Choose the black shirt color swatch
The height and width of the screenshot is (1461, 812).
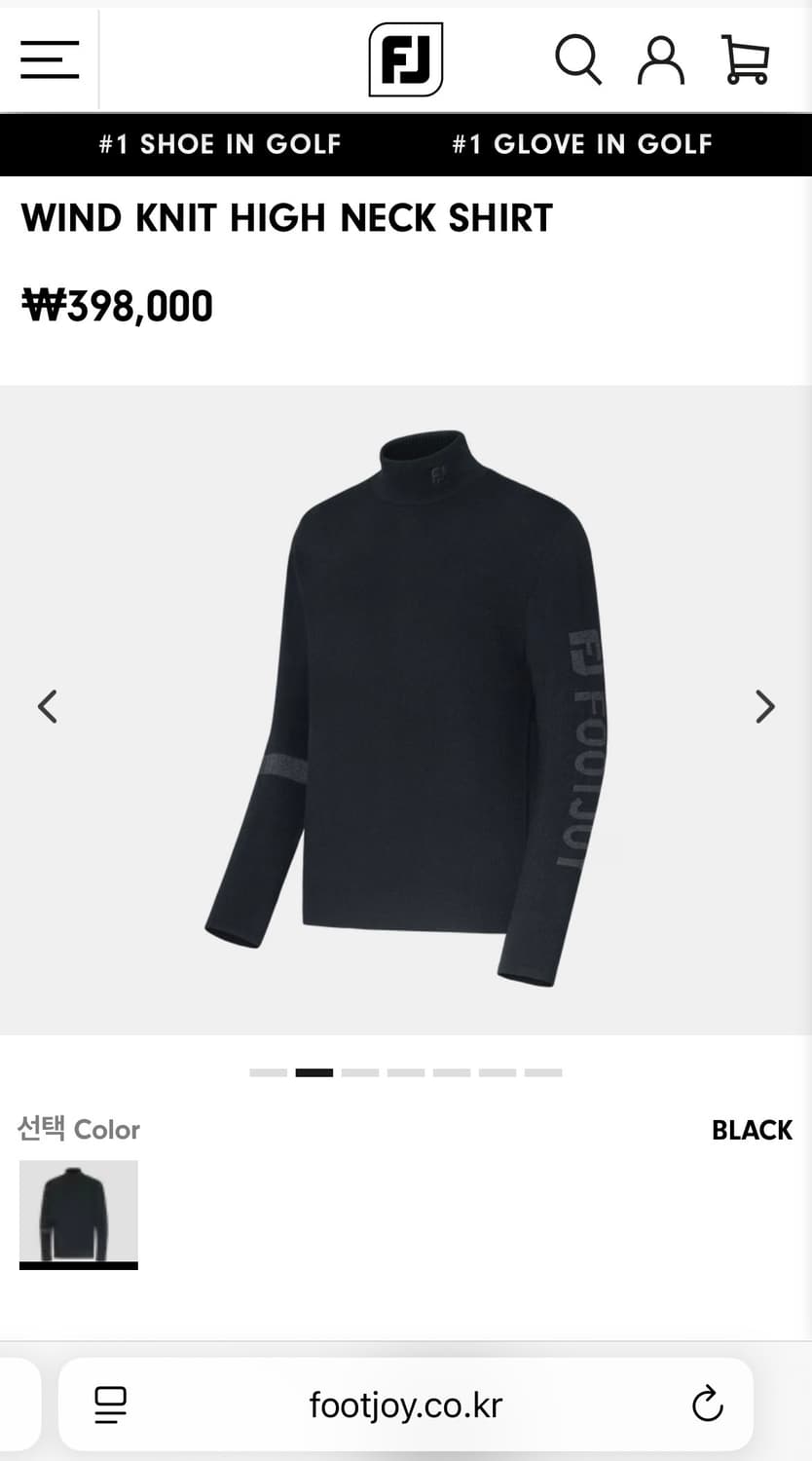point(79,1213)
